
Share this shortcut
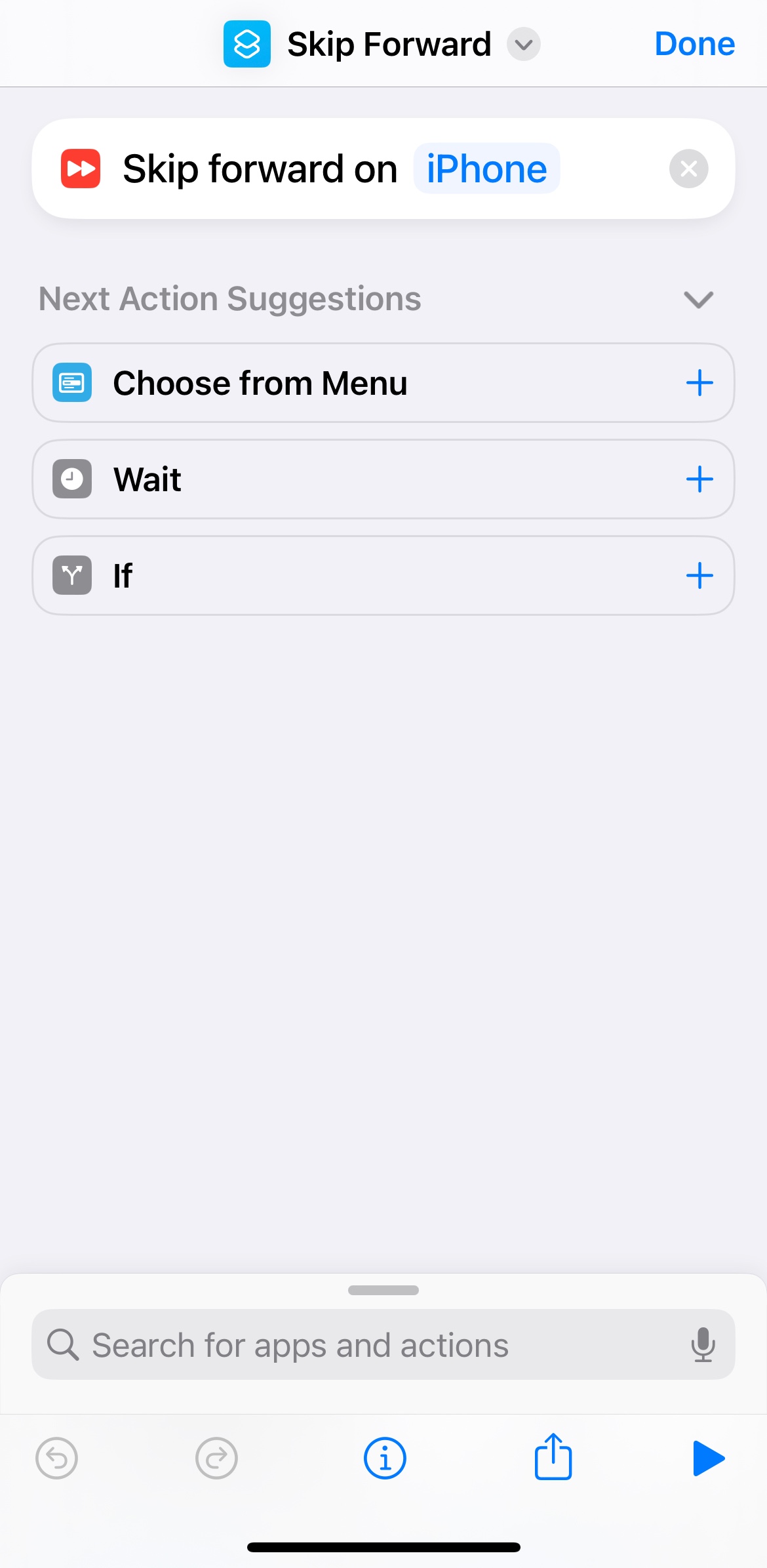553,1457
